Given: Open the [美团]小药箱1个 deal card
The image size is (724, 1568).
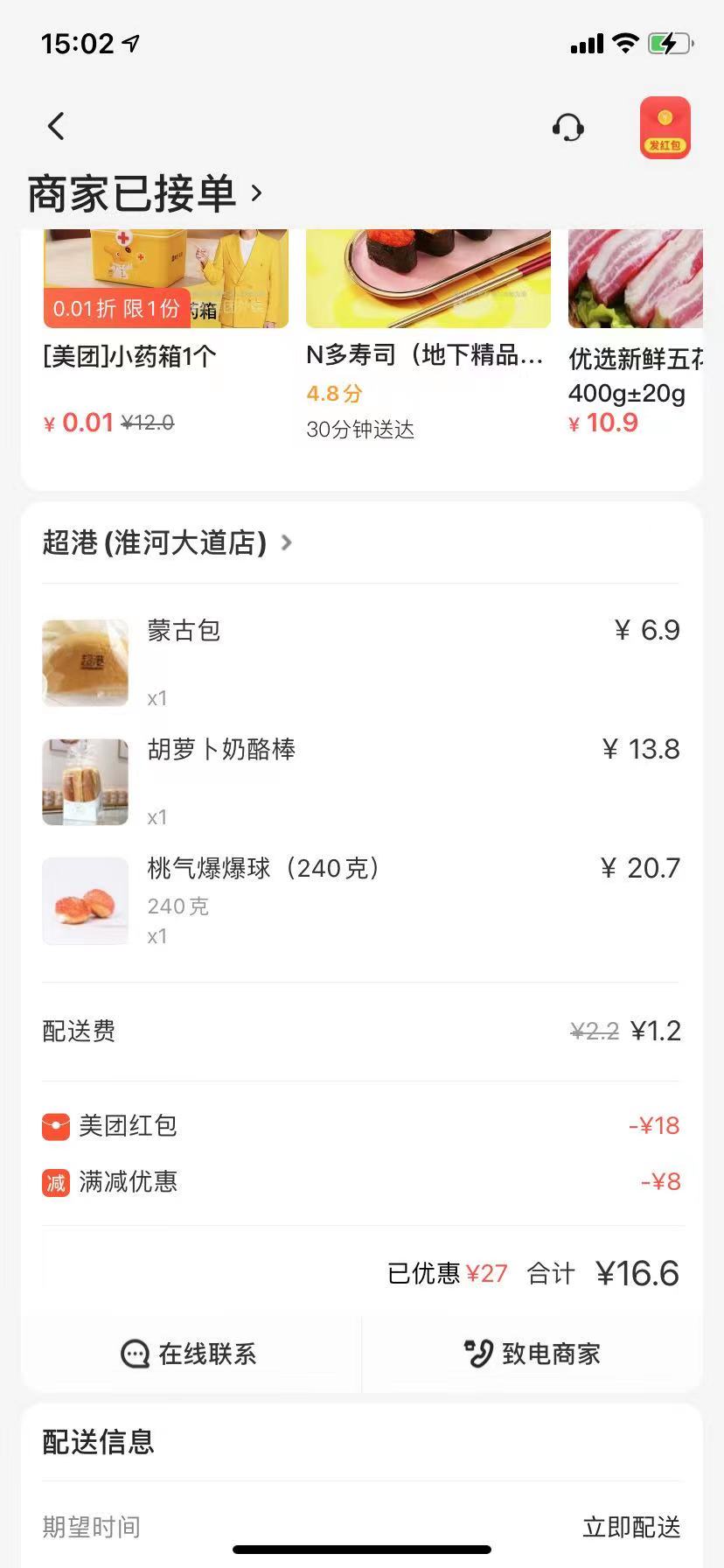Looking at the screenshot, I should point(165,332).
